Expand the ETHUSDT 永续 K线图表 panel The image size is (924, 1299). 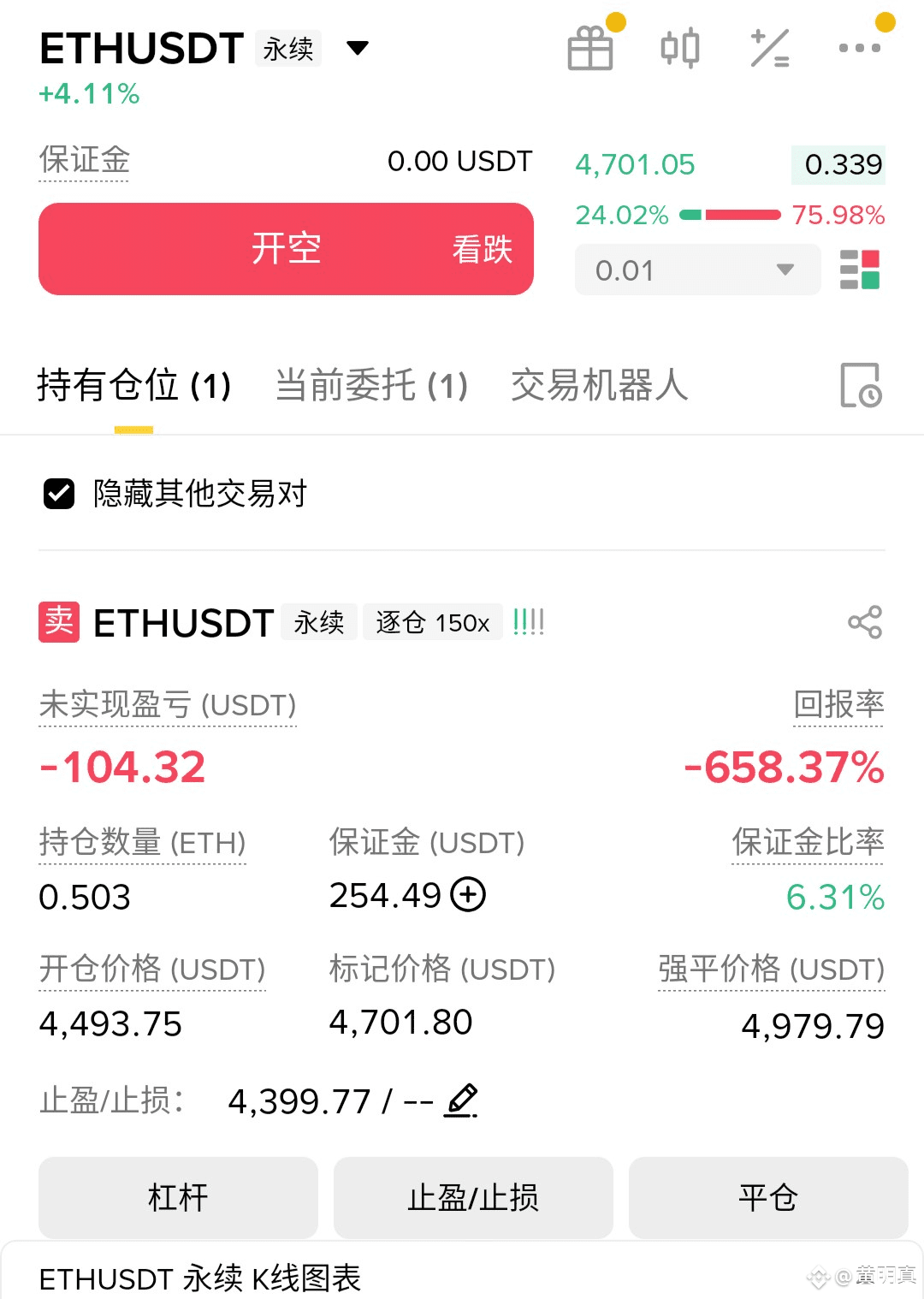tap(200, 1278)
